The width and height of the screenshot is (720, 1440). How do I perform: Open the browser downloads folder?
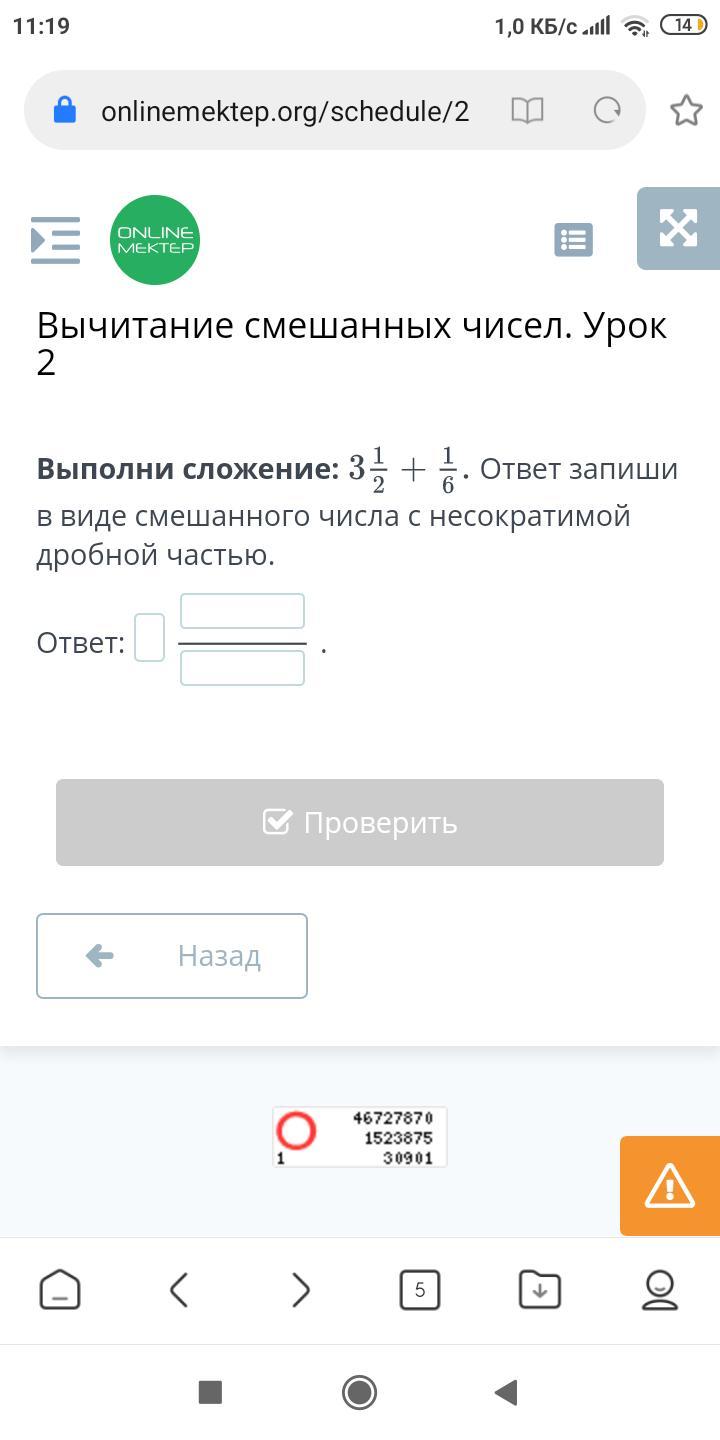(x=540, y=1290)
